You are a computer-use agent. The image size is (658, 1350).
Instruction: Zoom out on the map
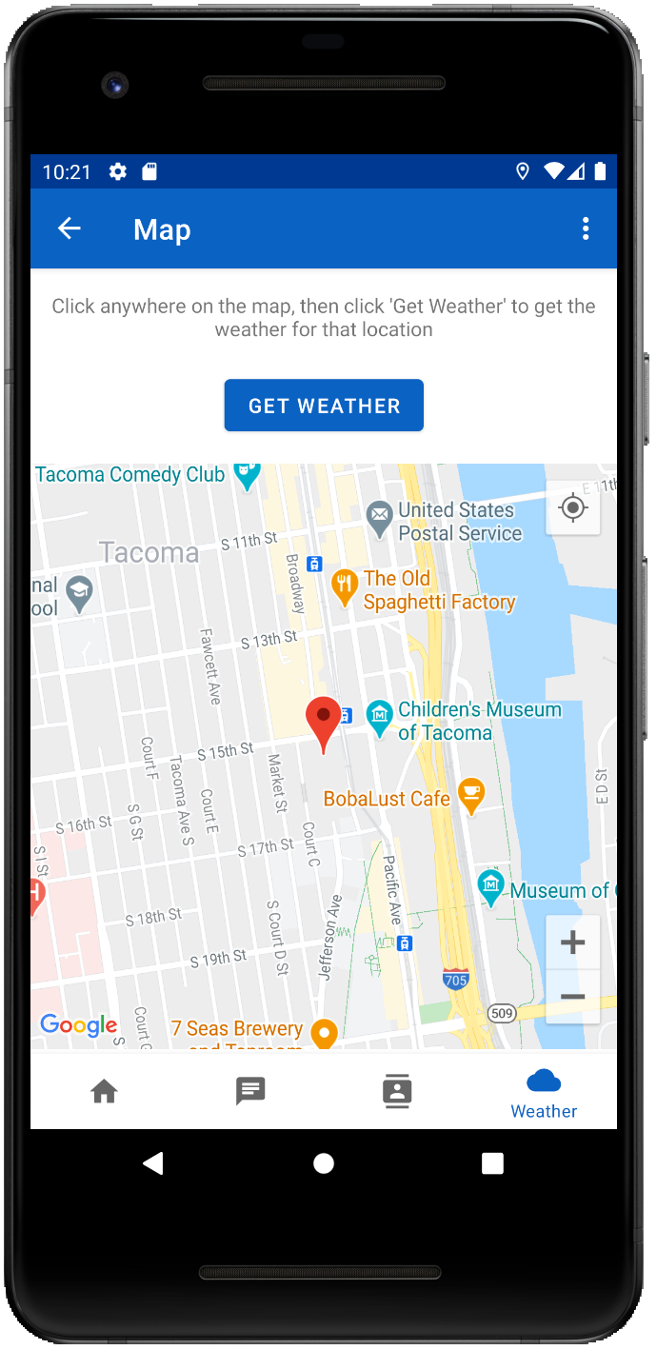[573, 997]
